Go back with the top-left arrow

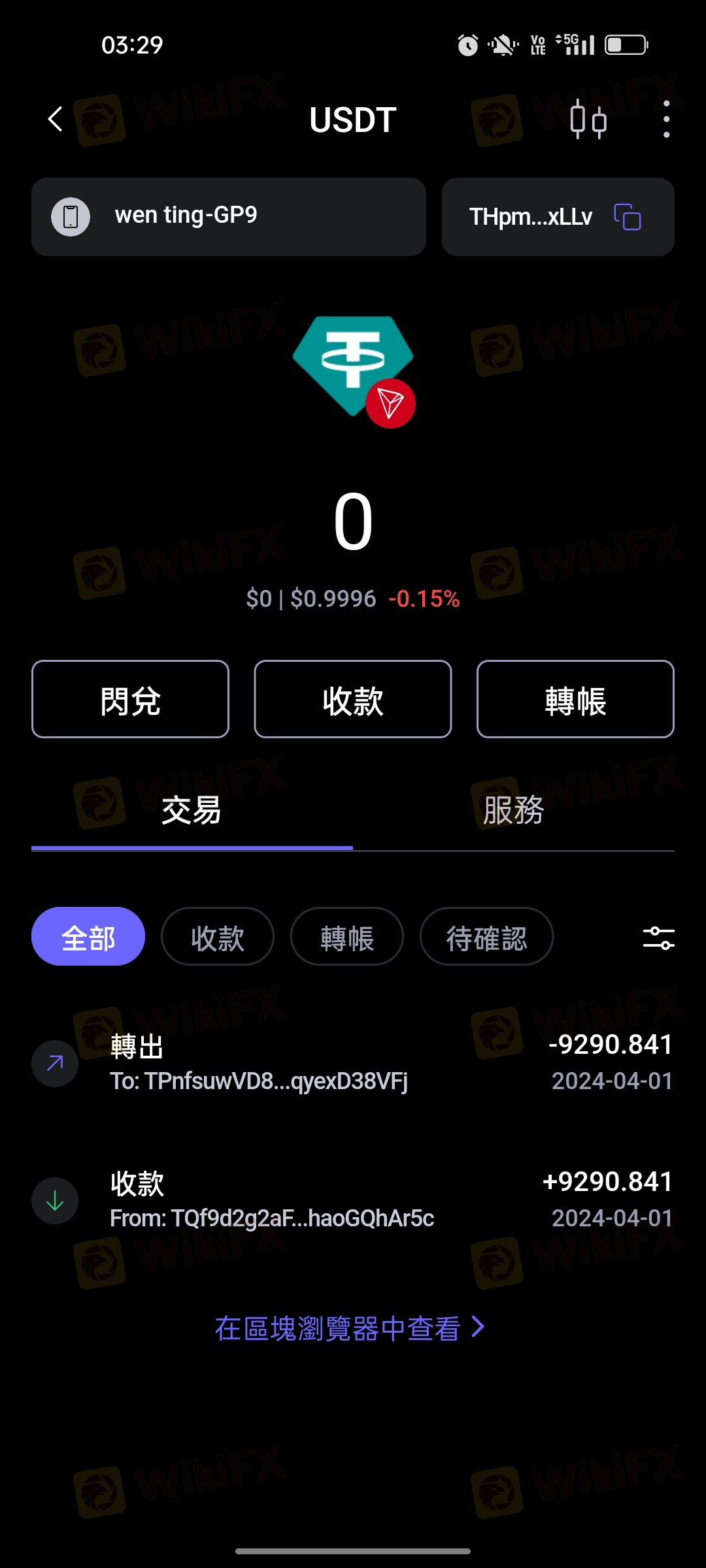(56, 120)
